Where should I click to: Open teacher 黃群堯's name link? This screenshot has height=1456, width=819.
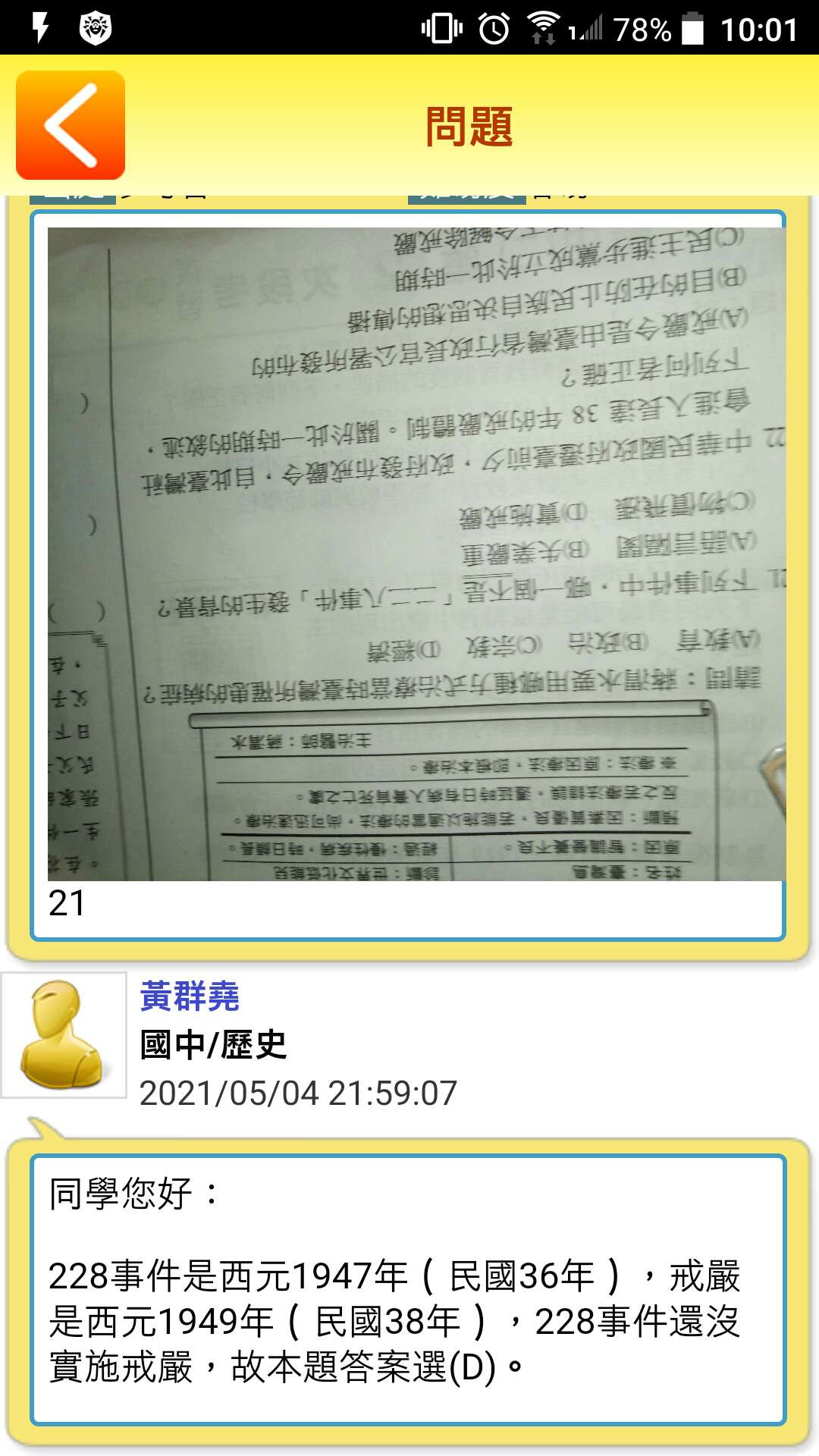190,996
